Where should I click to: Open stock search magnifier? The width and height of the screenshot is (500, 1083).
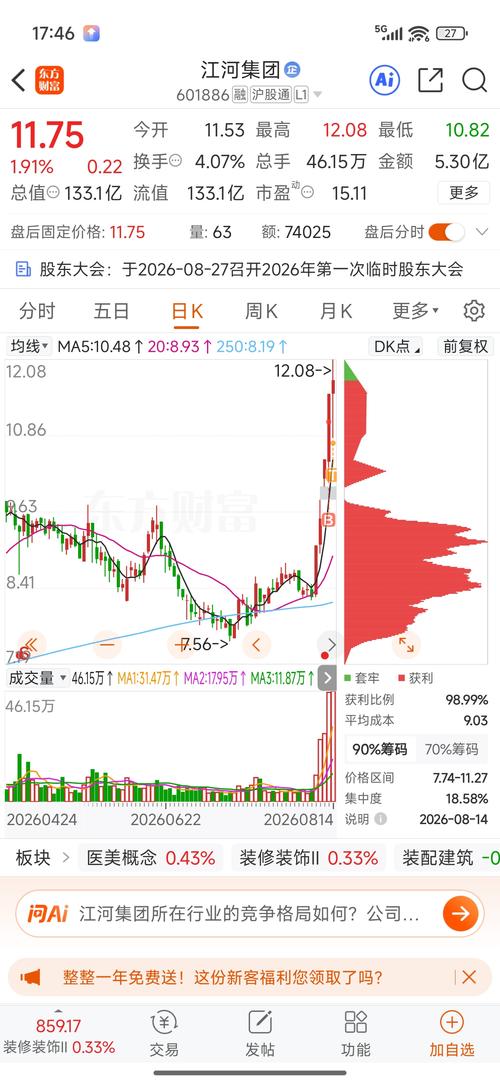(x=474, y=80)
